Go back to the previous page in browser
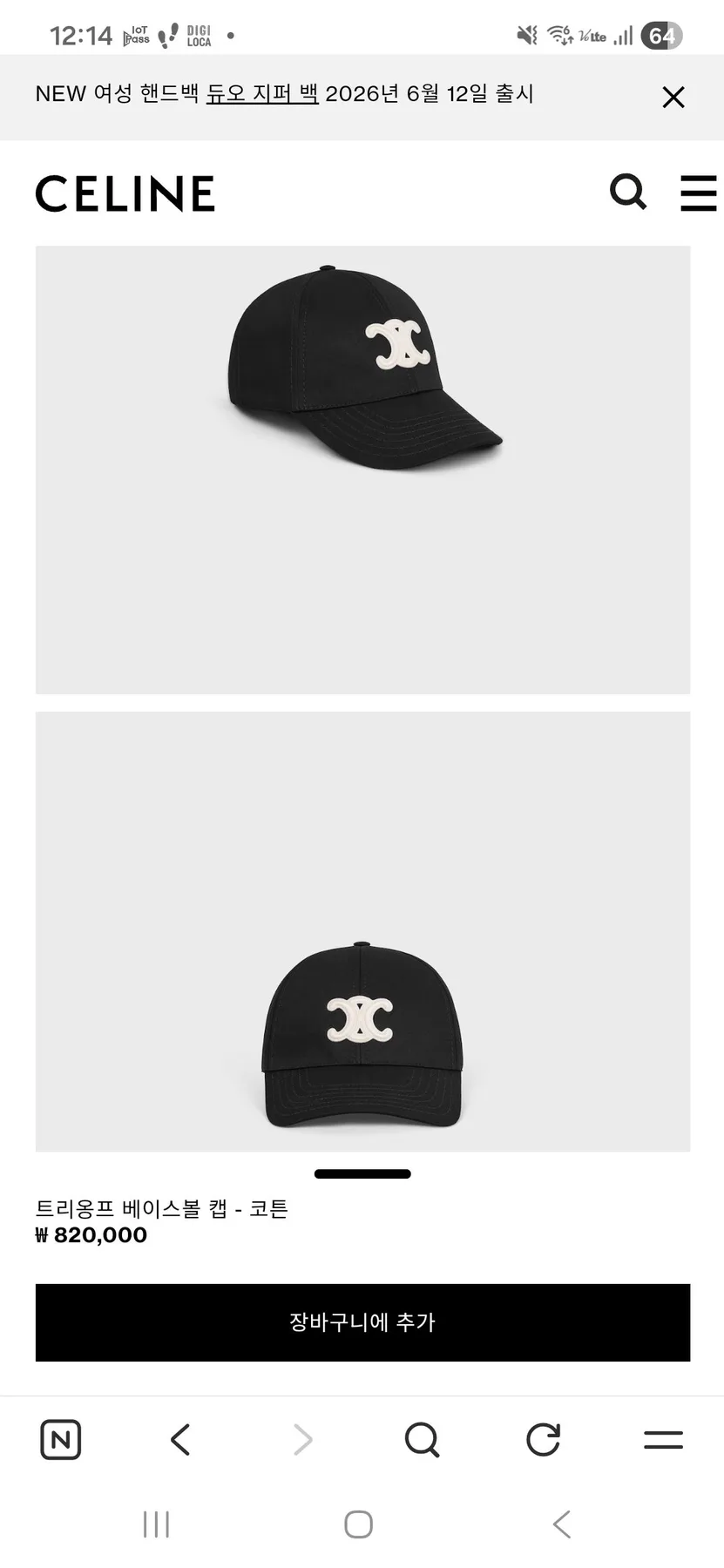This screenshot has width=724, height=1568. click(180, 1439)
